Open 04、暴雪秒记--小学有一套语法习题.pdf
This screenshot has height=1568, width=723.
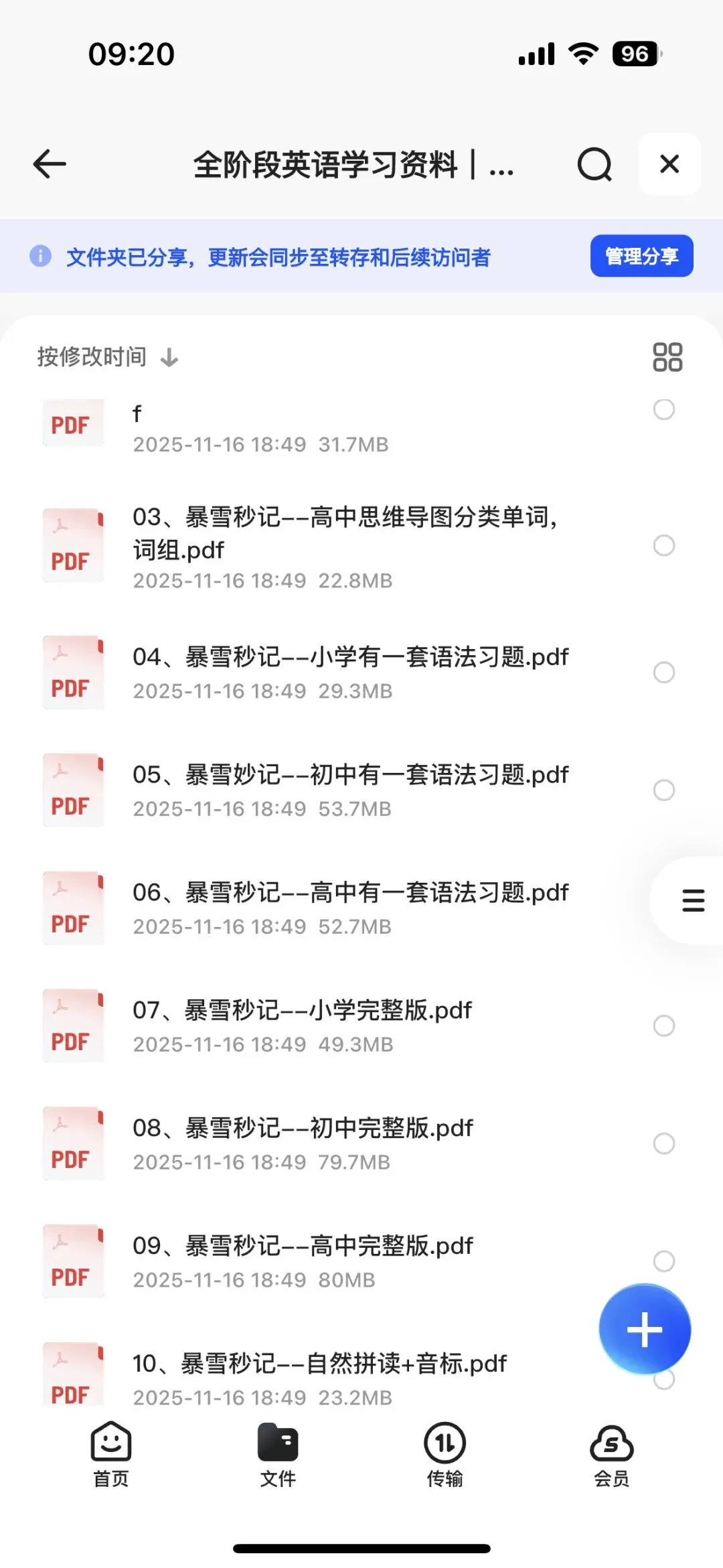coord(350,658)
